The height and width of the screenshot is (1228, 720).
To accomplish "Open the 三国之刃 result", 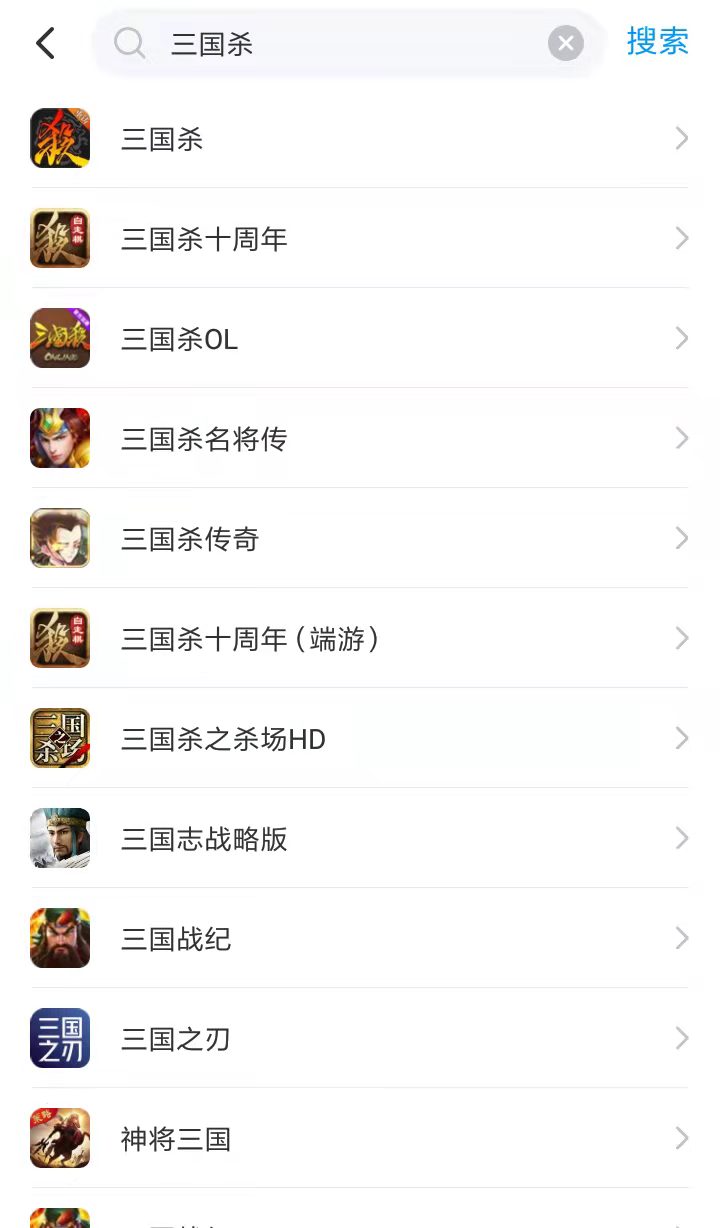I will click(x=360, y=1039).
